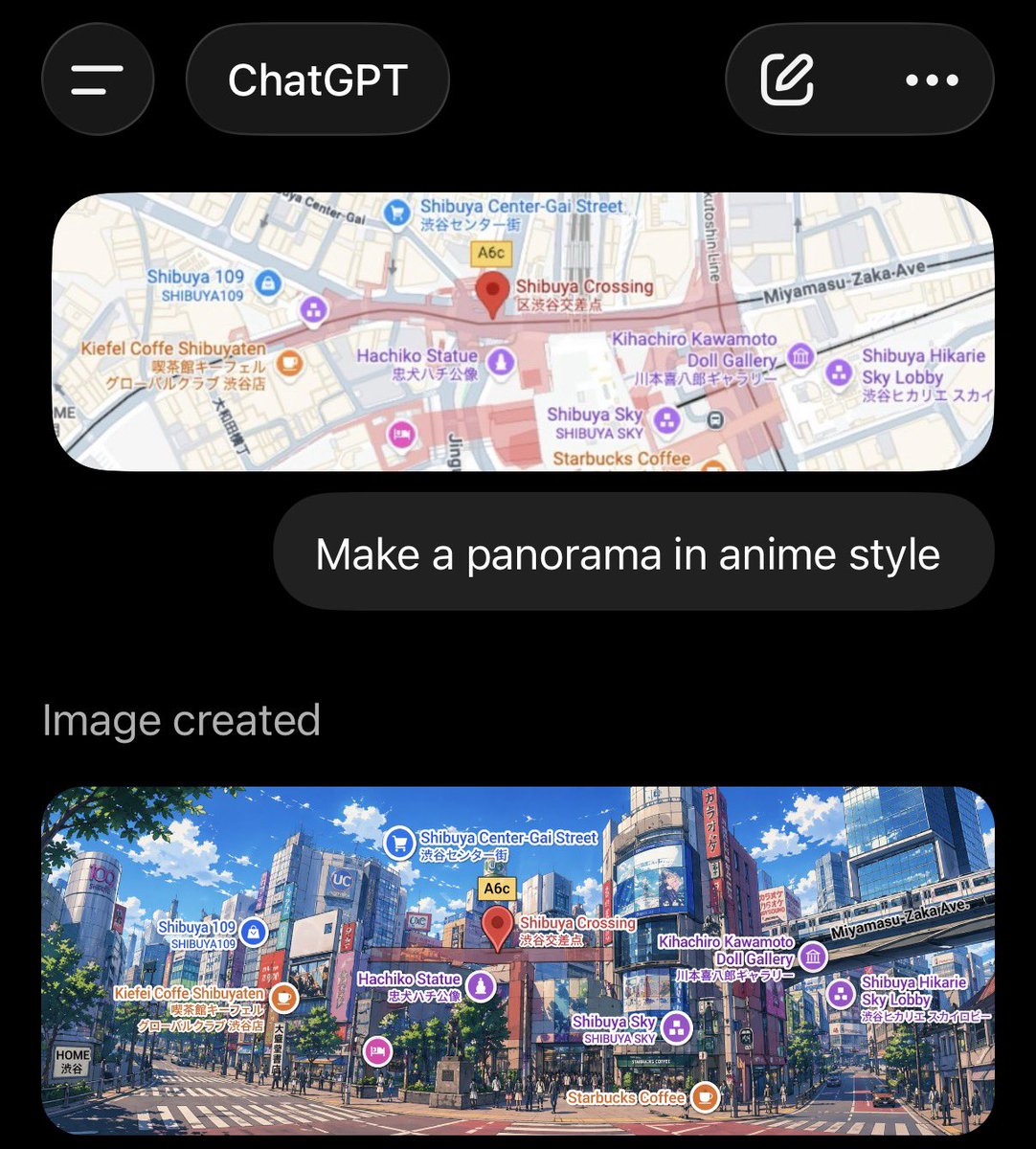Open the uploaded Shibuya map image
Image resolution: width=1036 pixels, height=1149 pixels.
click(522, 331)
